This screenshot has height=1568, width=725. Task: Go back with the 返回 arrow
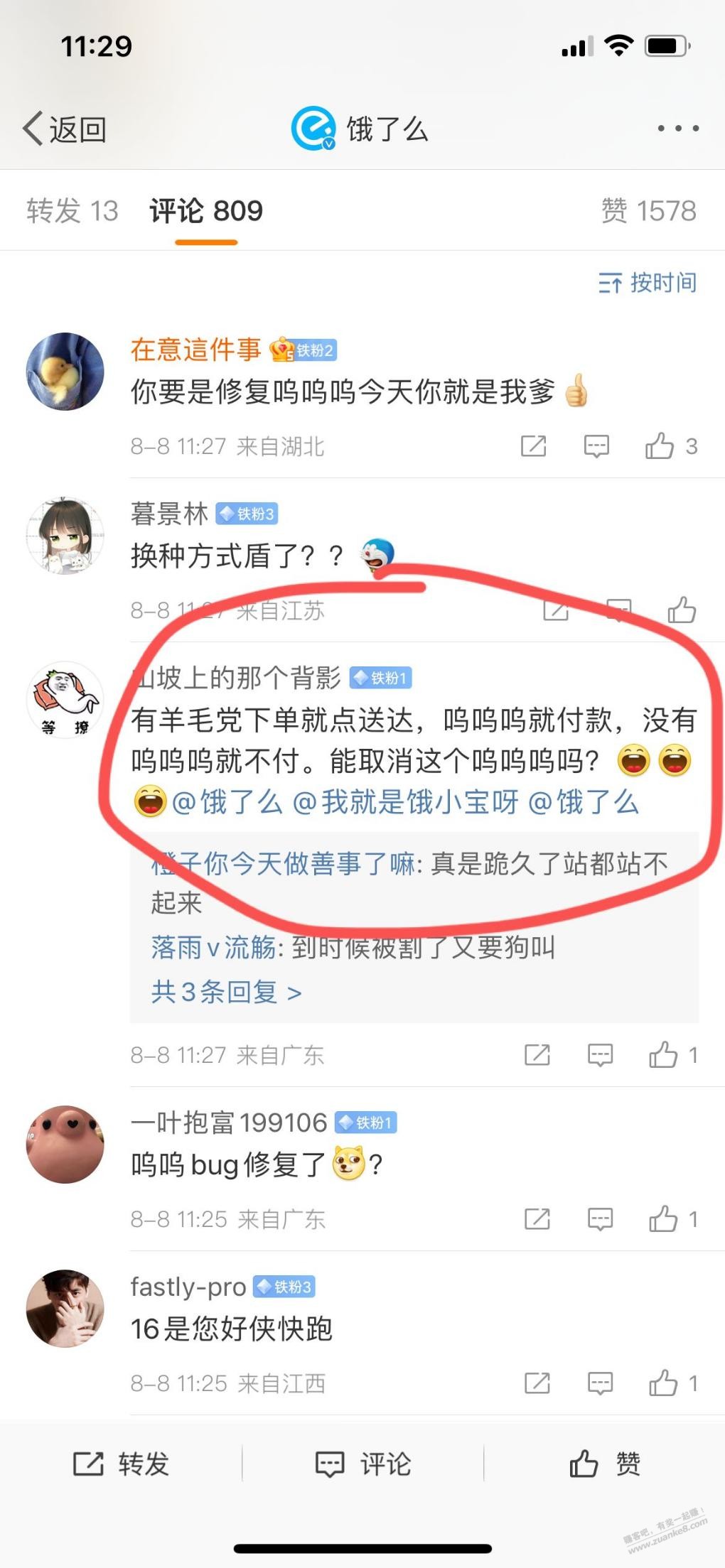tap(64, 129)
